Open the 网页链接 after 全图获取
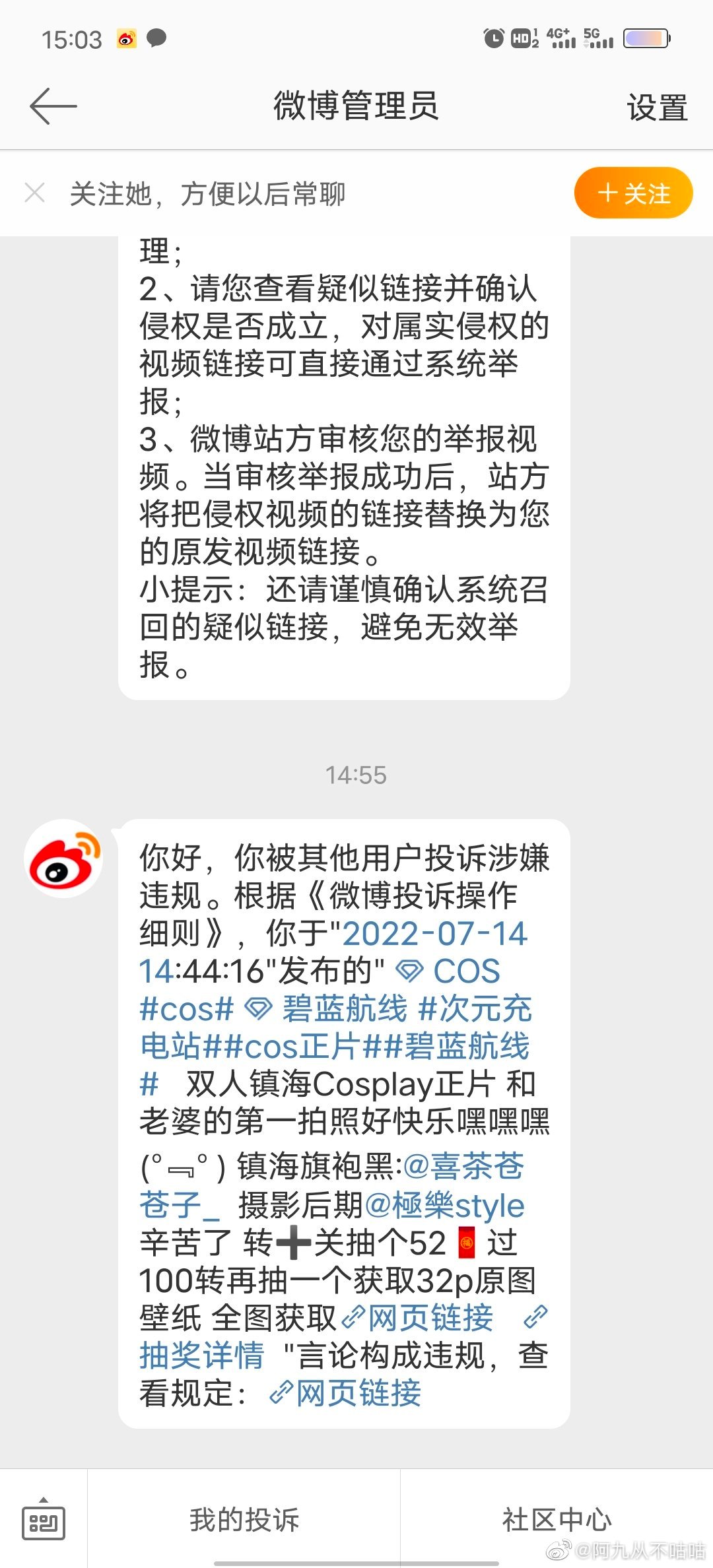713x1568 pixels. (417, 1318)
